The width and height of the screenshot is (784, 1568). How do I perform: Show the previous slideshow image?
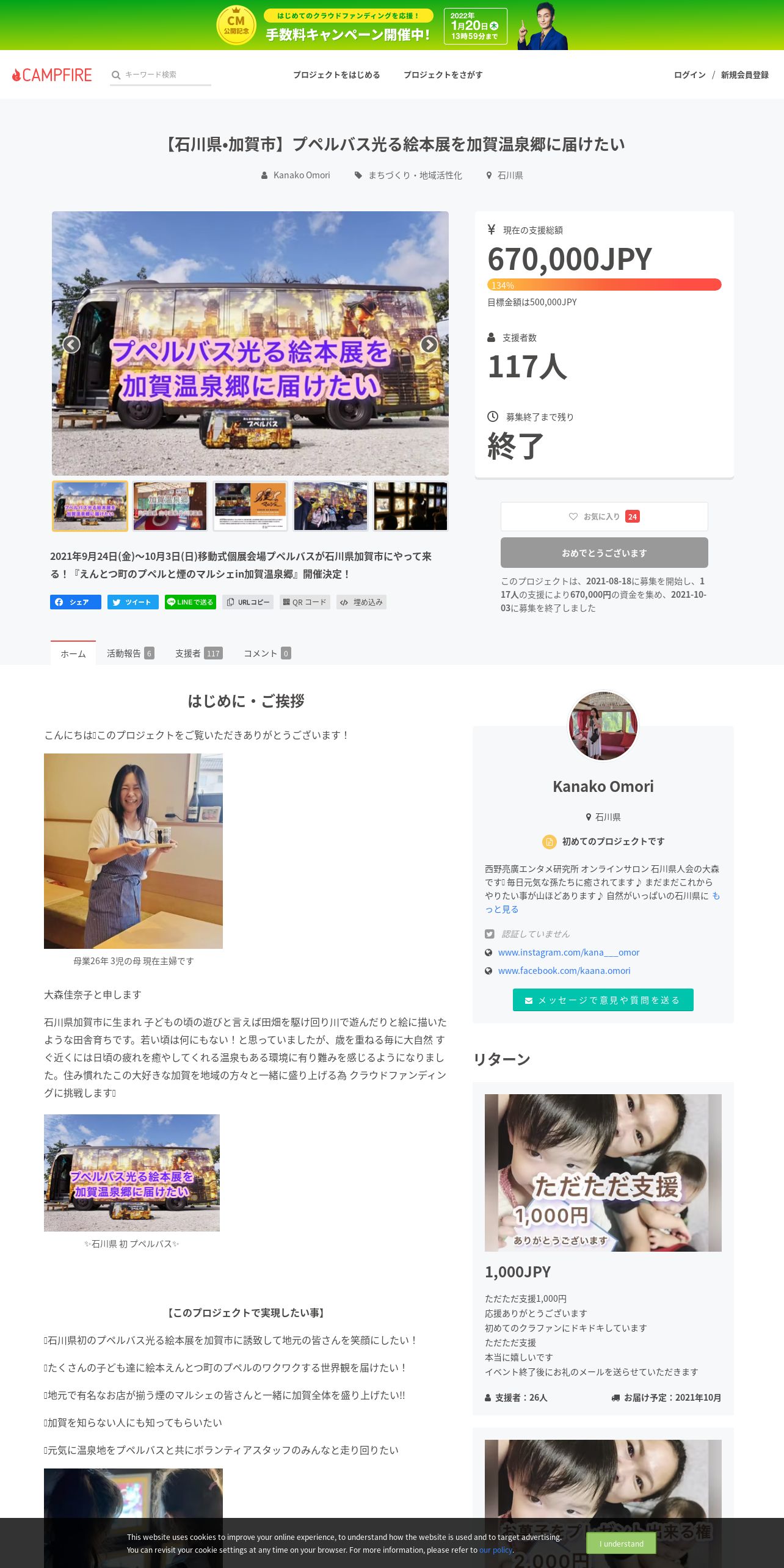(x=71, y=344)
